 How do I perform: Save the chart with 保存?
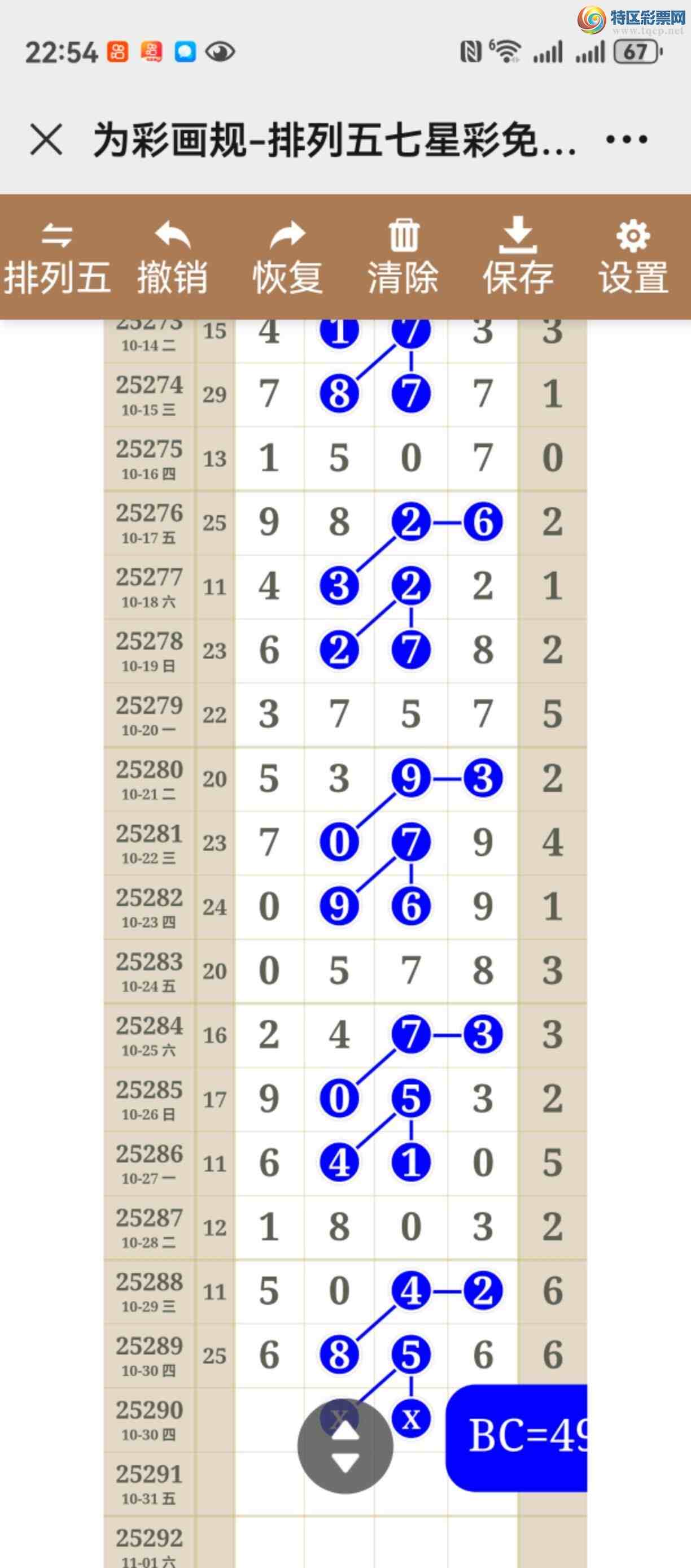pos(518,258)
